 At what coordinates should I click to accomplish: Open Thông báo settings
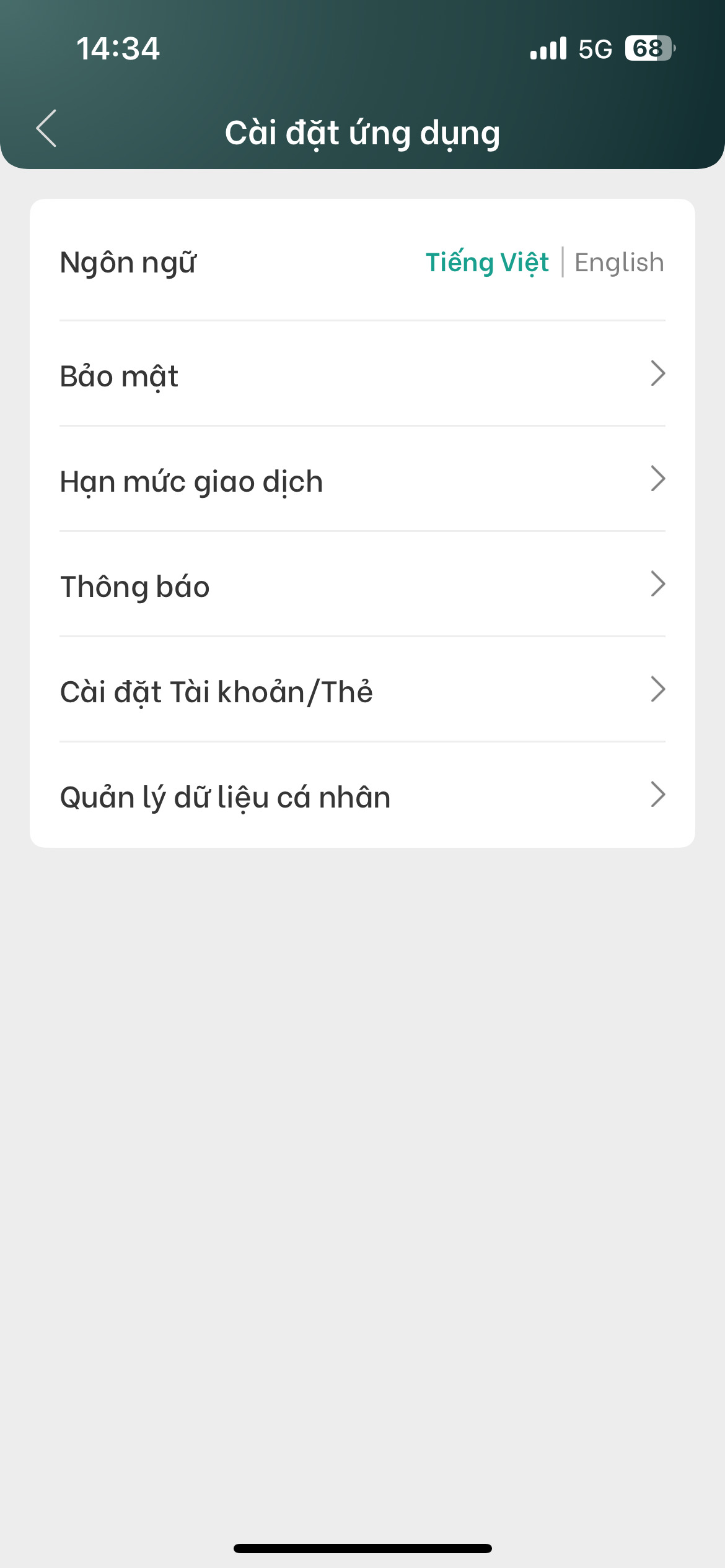click(362, 586)
